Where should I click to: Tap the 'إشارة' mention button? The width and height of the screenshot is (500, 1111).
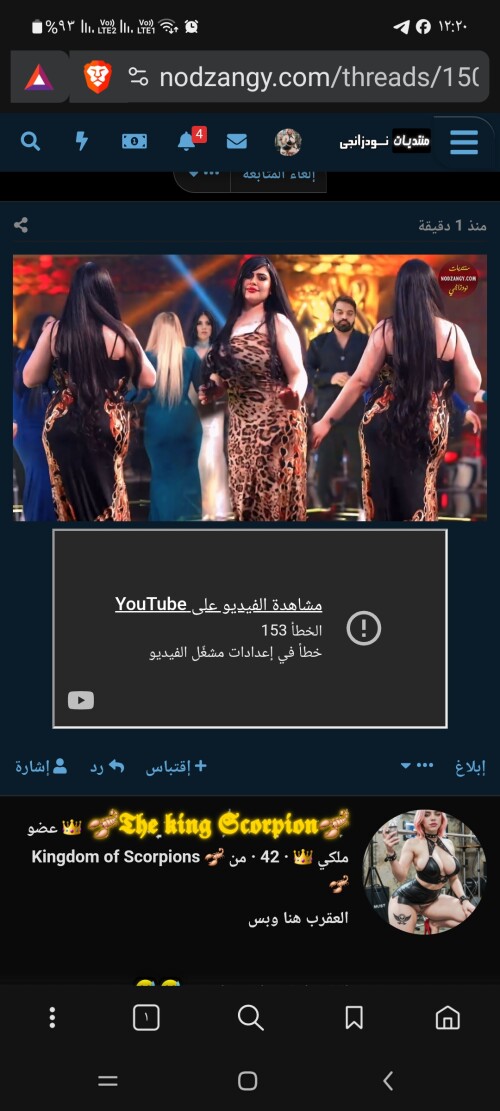click(x=41, y=767)
